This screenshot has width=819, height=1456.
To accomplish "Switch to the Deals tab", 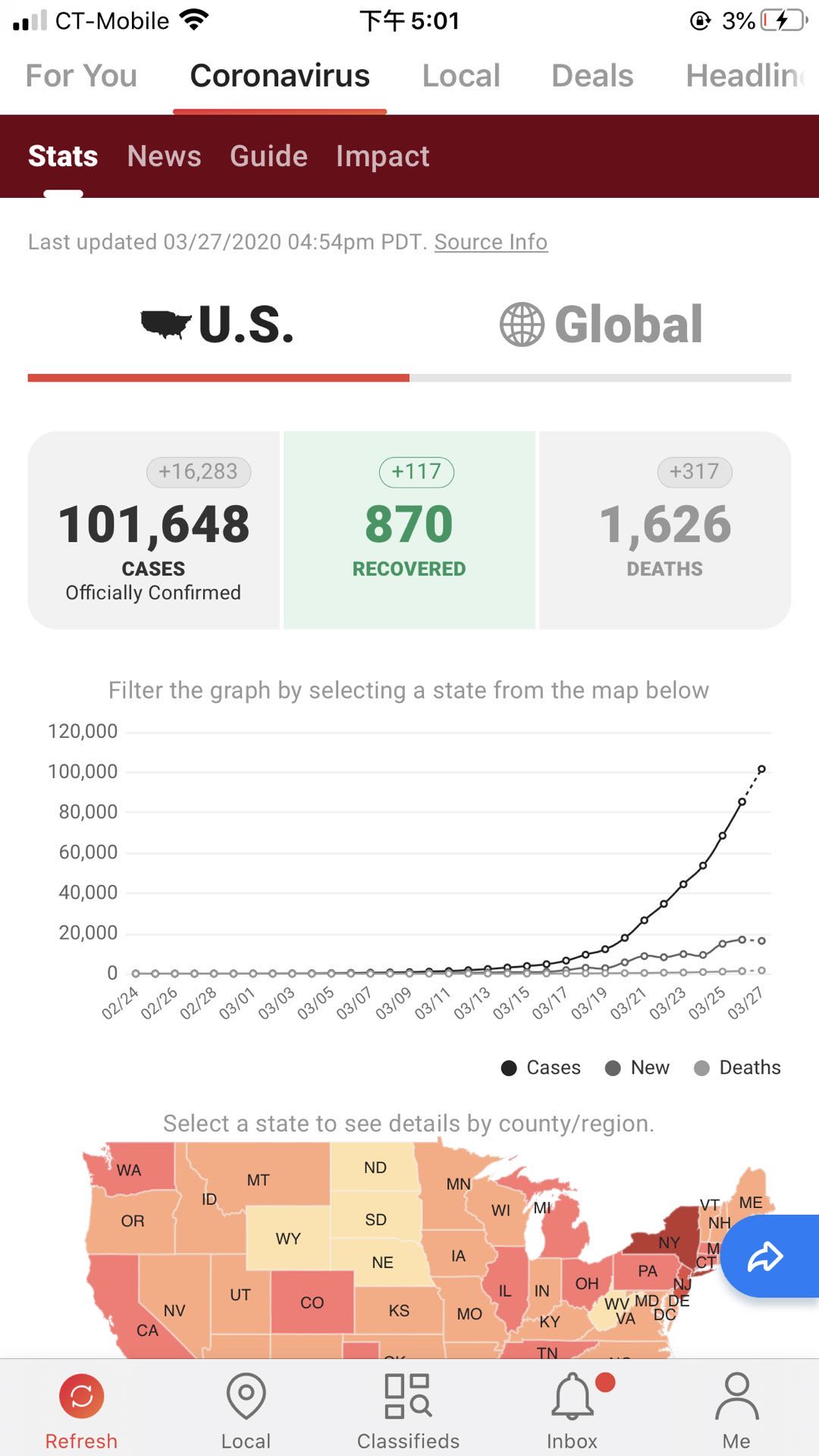I will (592, 76).
